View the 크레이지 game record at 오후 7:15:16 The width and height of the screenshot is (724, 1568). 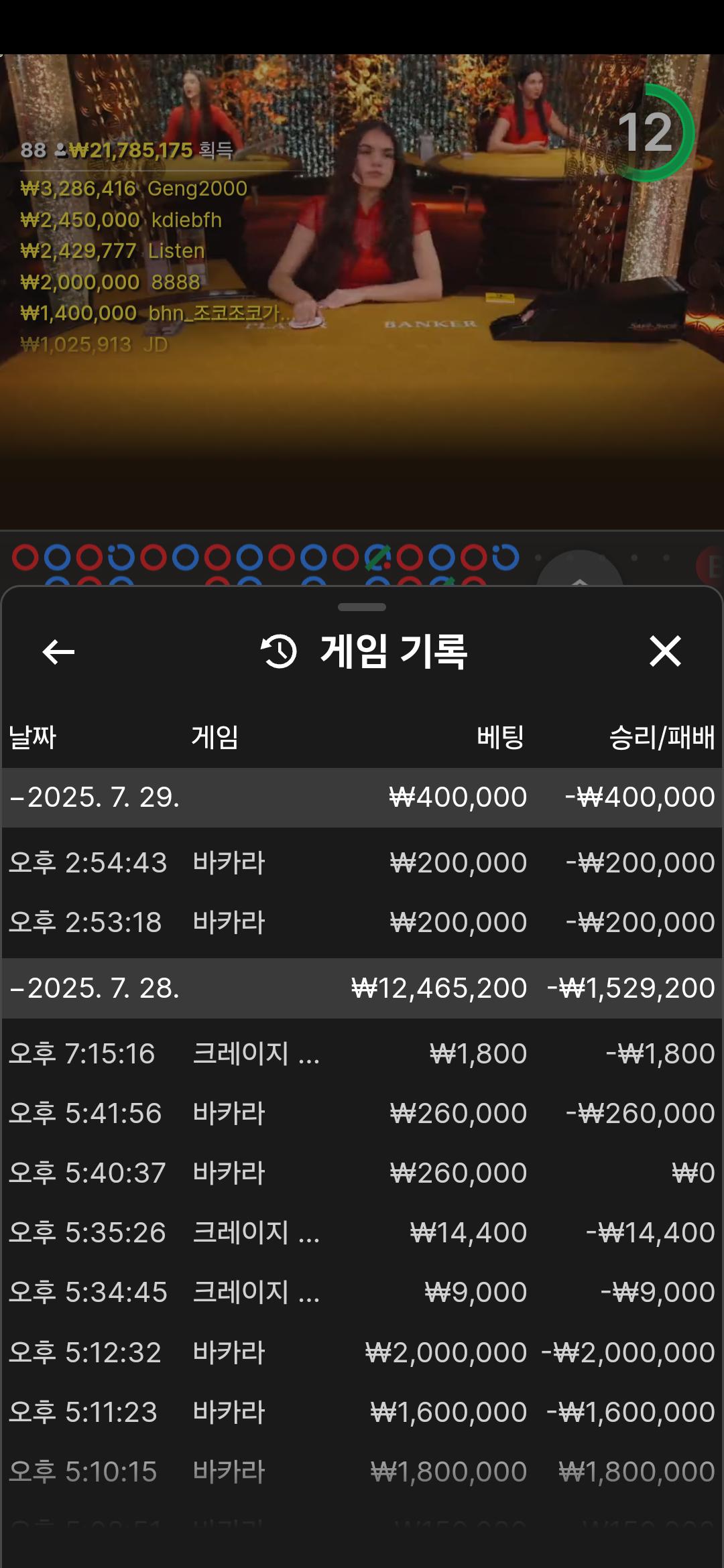coord(362,1053)
